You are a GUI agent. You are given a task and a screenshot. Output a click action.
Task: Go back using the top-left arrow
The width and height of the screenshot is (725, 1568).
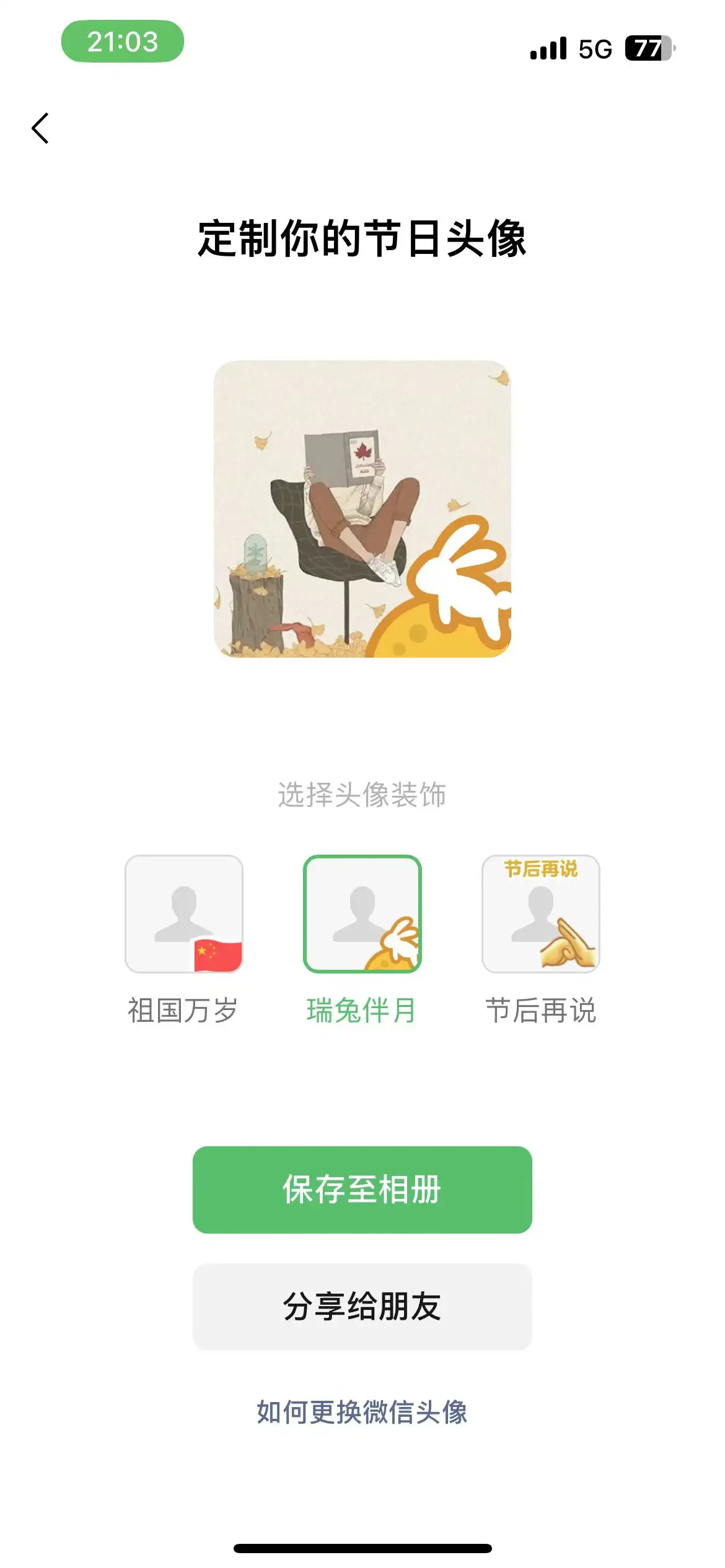tap(40, 129)
